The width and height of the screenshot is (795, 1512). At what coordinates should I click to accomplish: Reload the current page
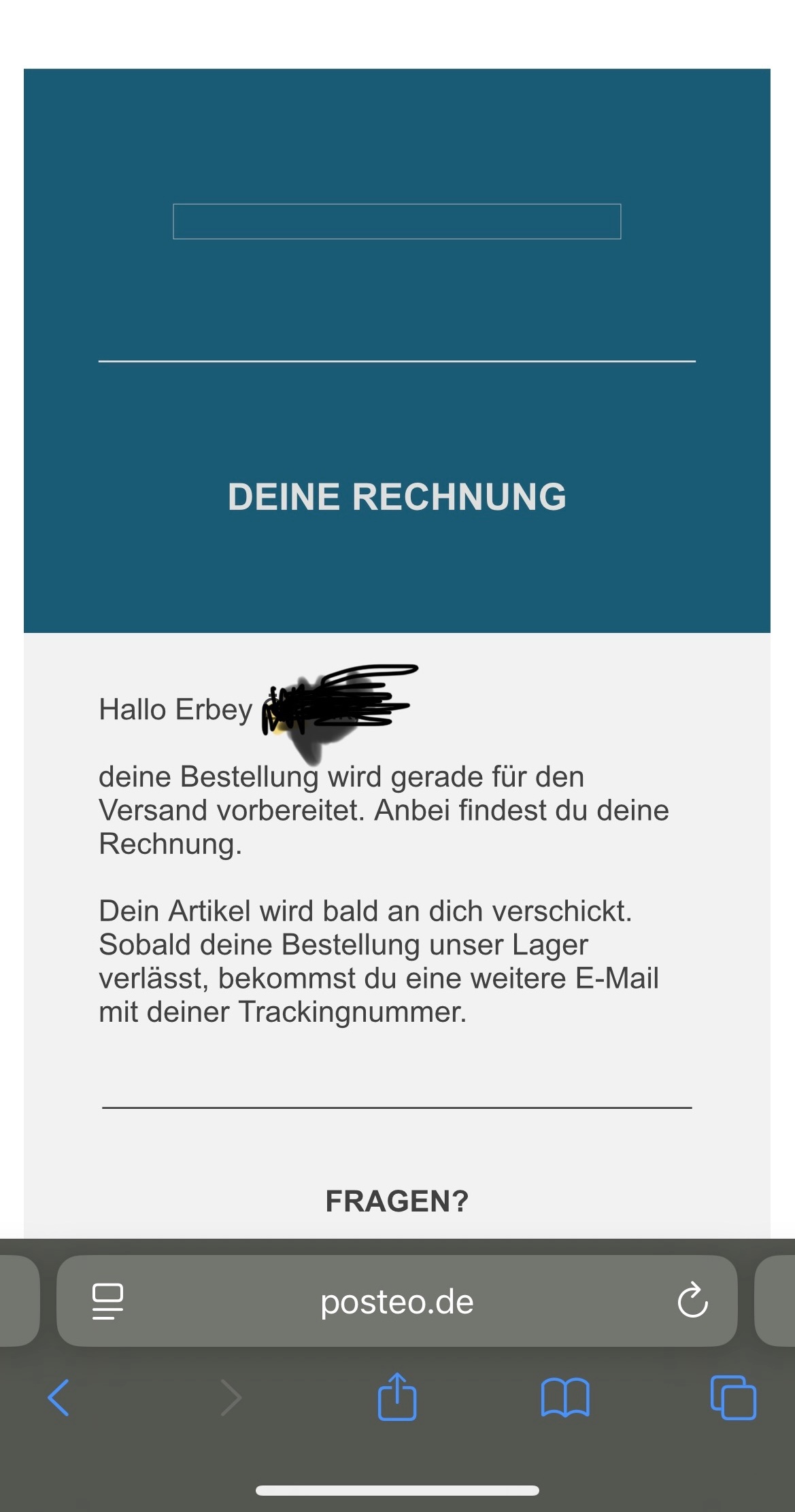pyautogui.click(x=692, y=1301)
